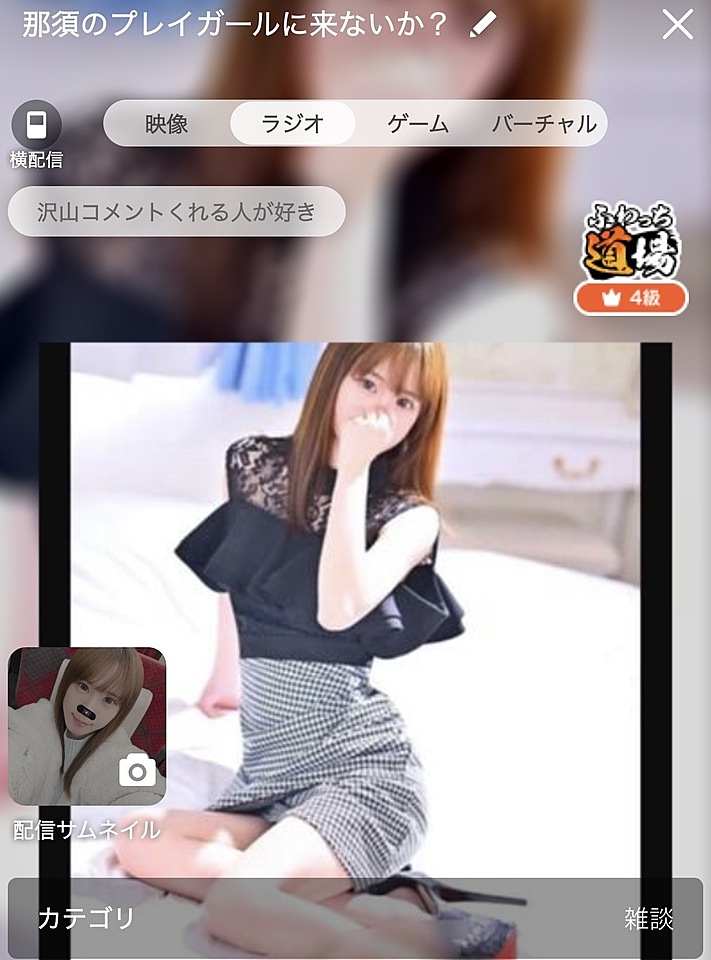Close the broadcast setup screen
Viewport: 711px width, 960px height.
[677, 25]
